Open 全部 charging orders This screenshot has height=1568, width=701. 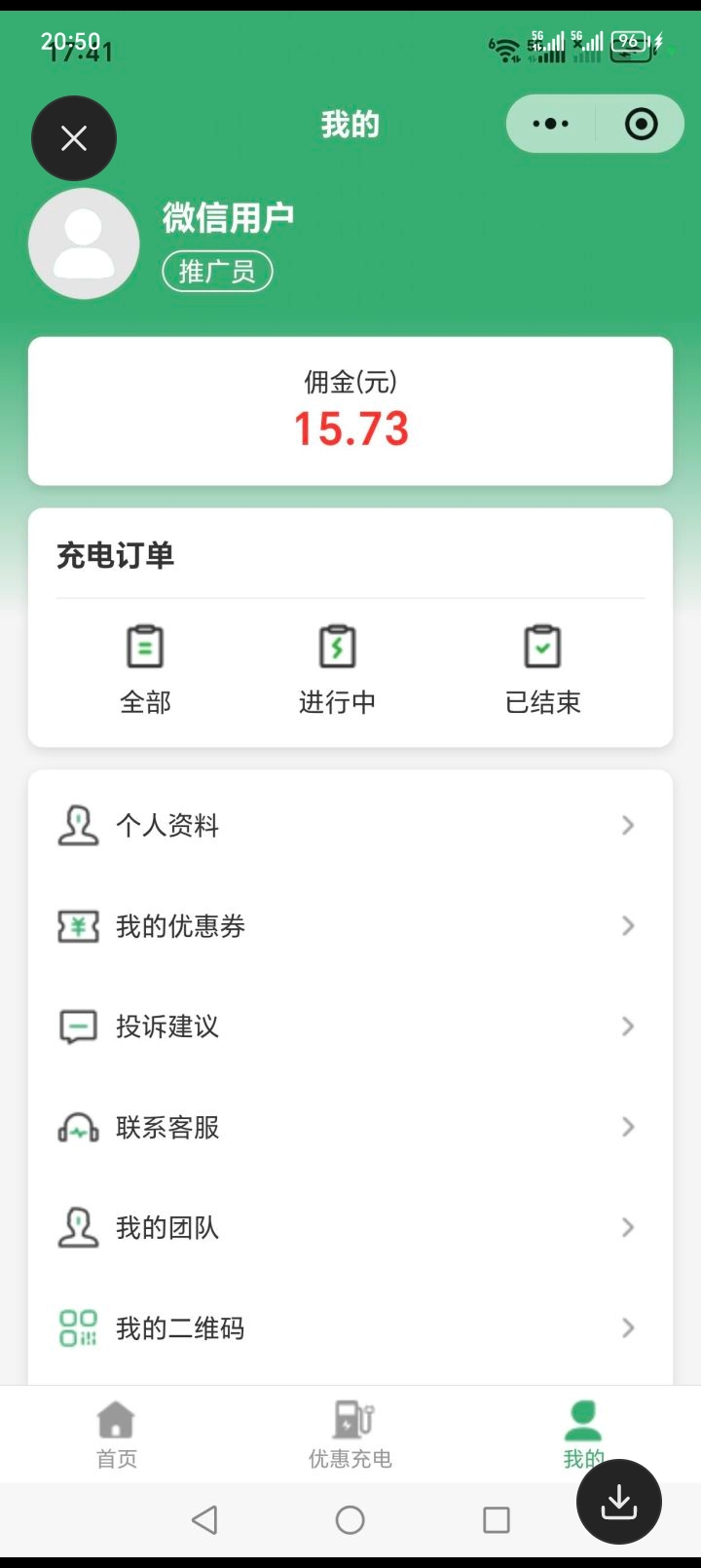click(x=145, y=671)
